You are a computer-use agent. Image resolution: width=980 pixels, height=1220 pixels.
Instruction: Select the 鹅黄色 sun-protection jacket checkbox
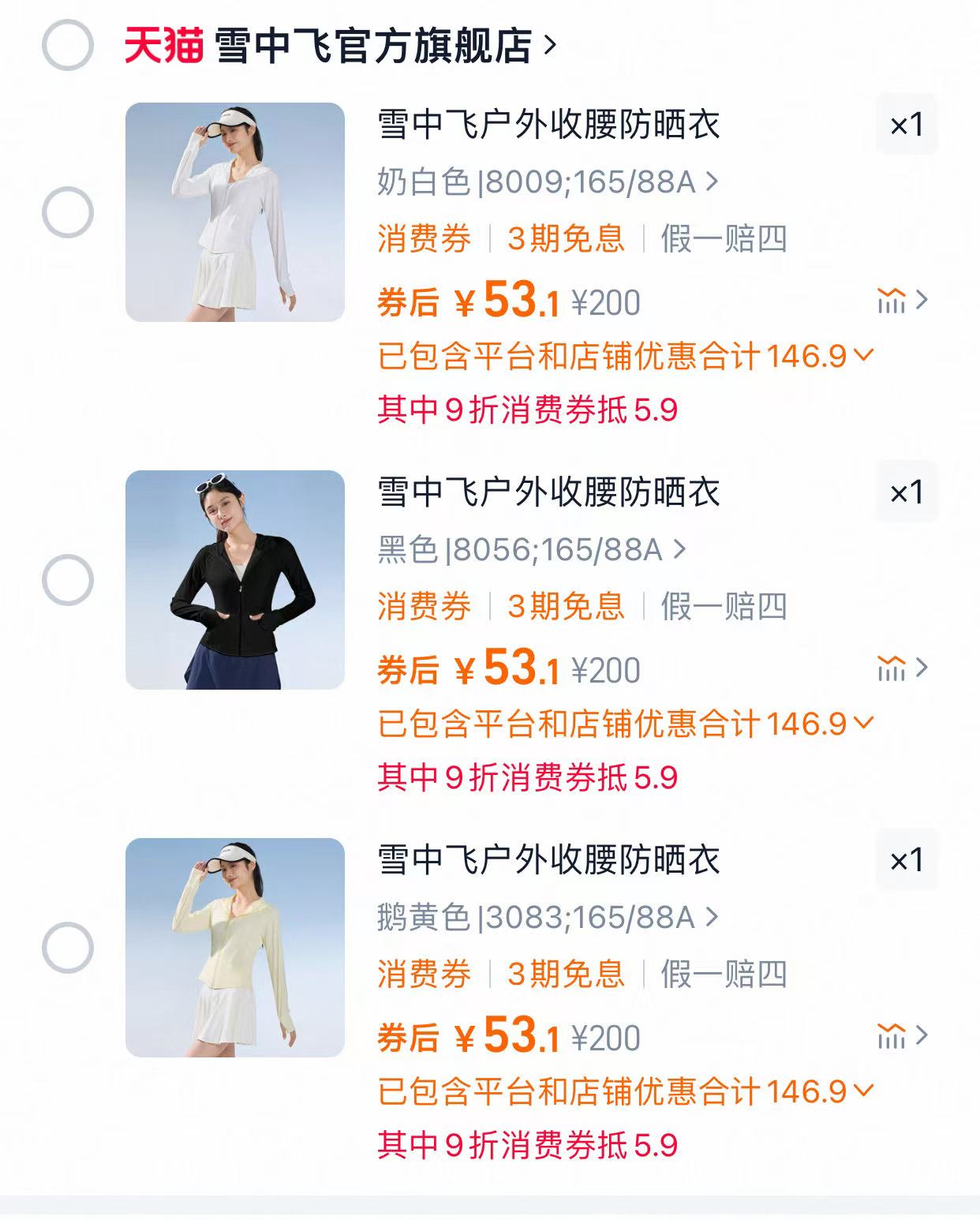tap(68, 948)
